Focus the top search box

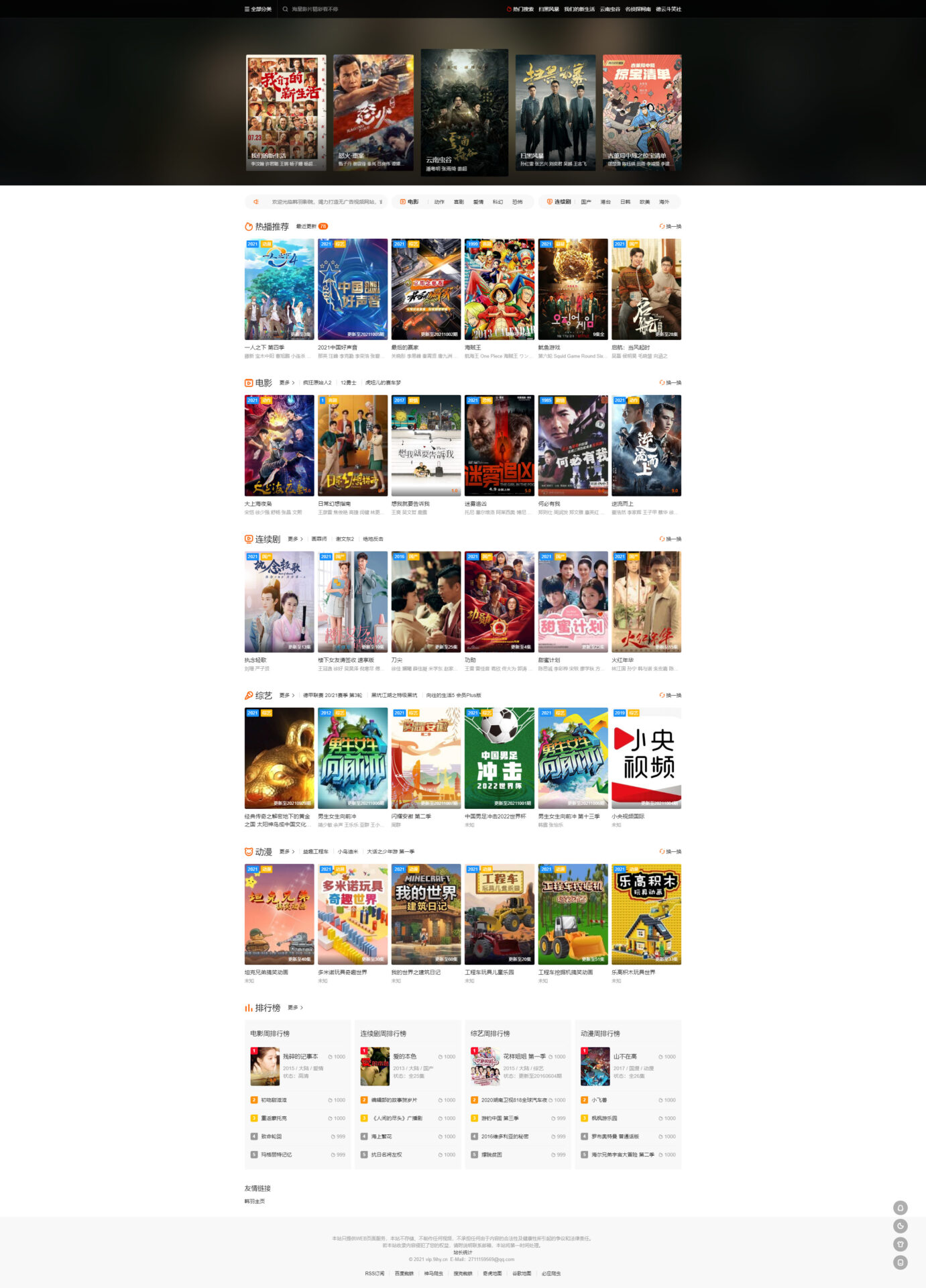pos(335,9)
